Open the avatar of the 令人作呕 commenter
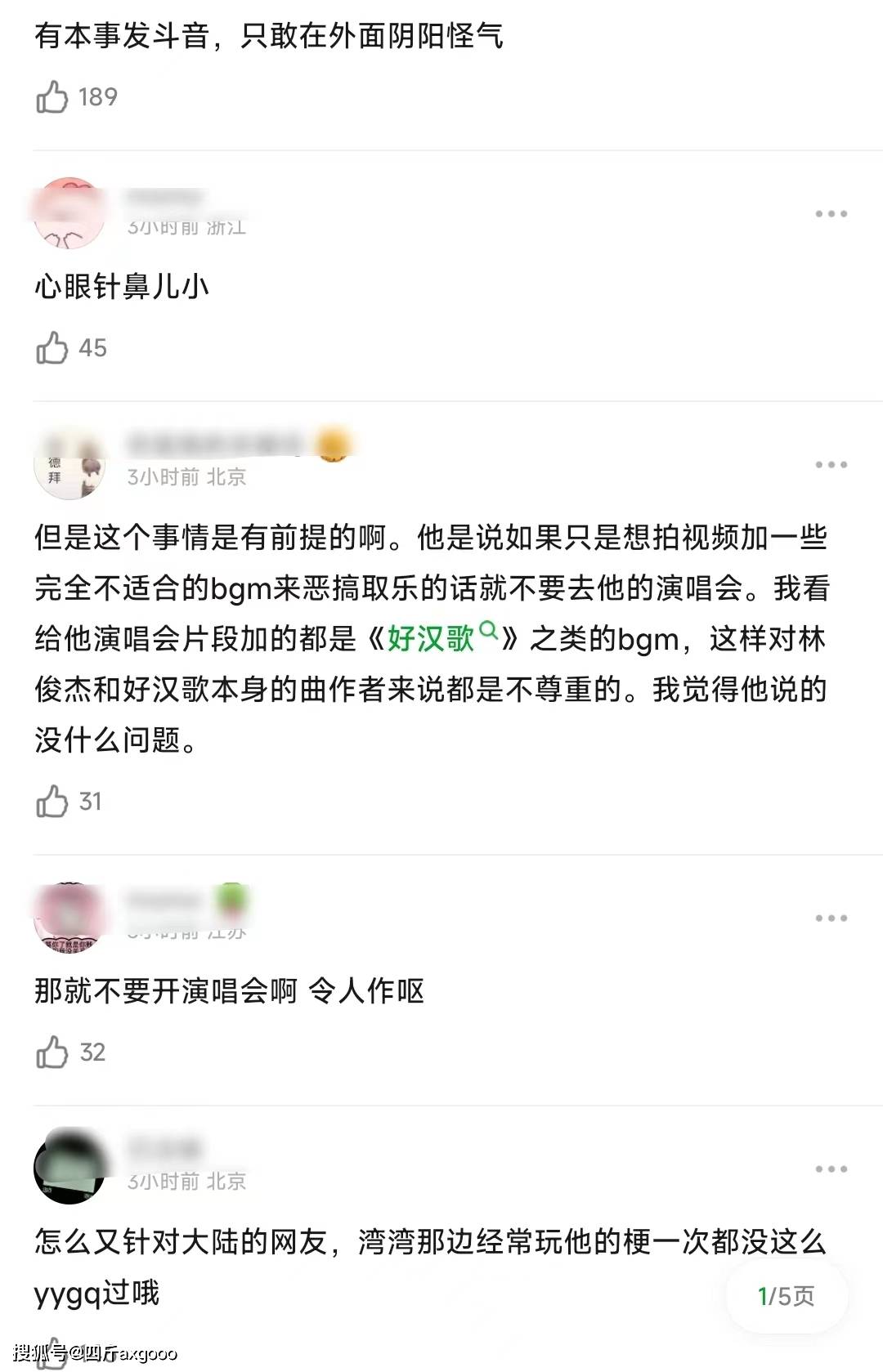This screenshot has height=1372, width=883. pyautogui.click(x=70, y=917)
